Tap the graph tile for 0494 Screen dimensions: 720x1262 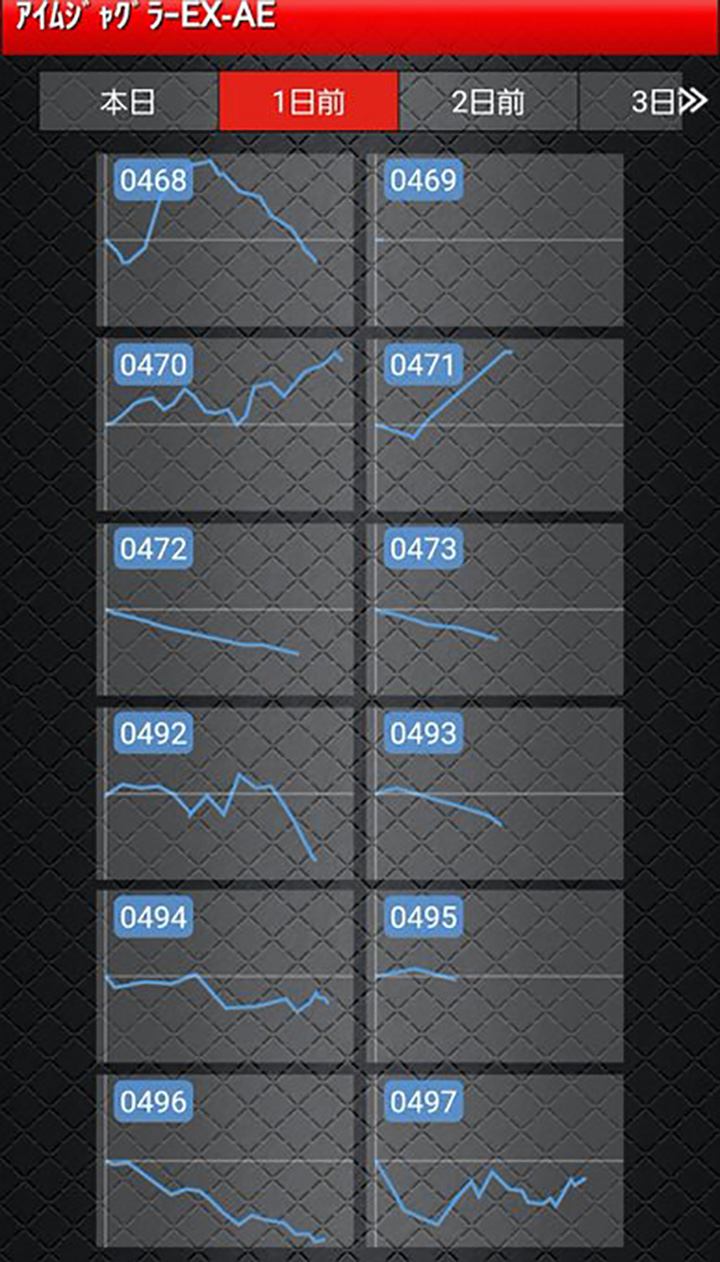click(226, 977)
